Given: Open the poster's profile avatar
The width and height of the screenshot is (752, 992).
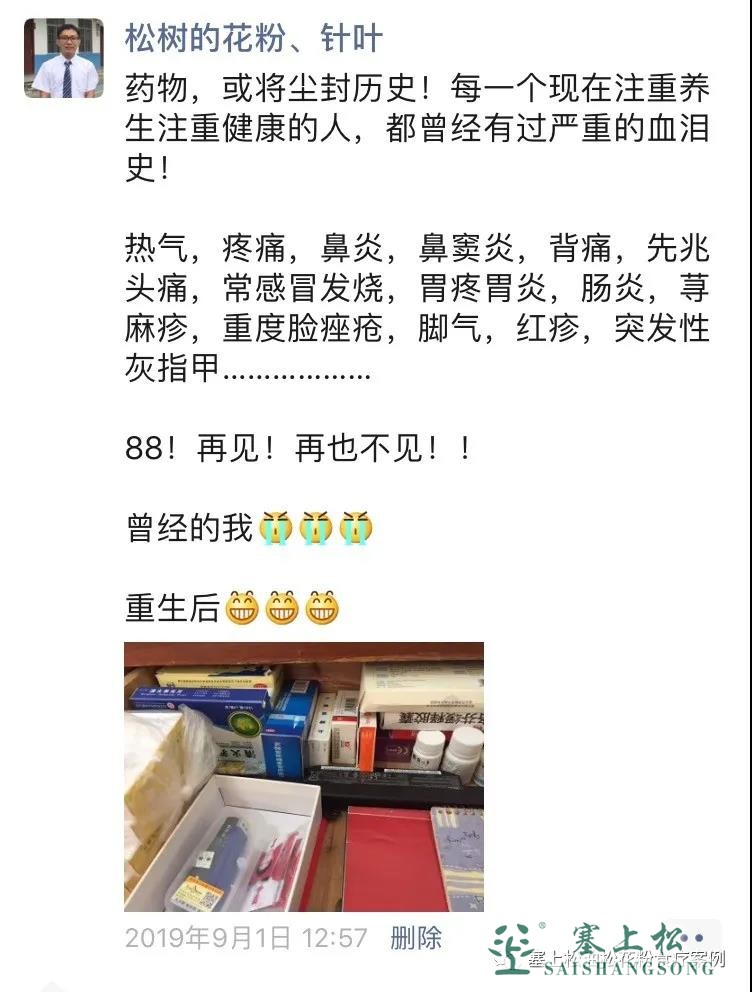Looking at the screenshot, I should click(x=63, y=58).
